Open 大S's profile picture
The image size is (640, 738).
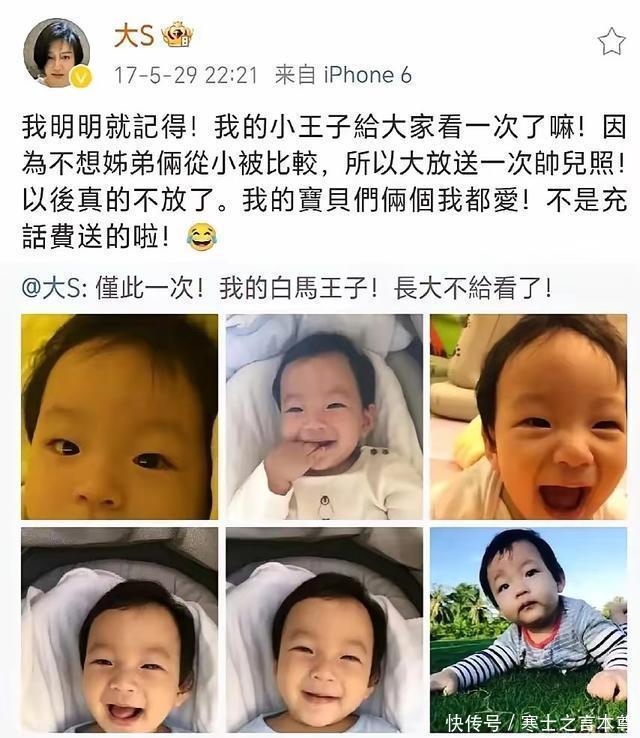57,52
